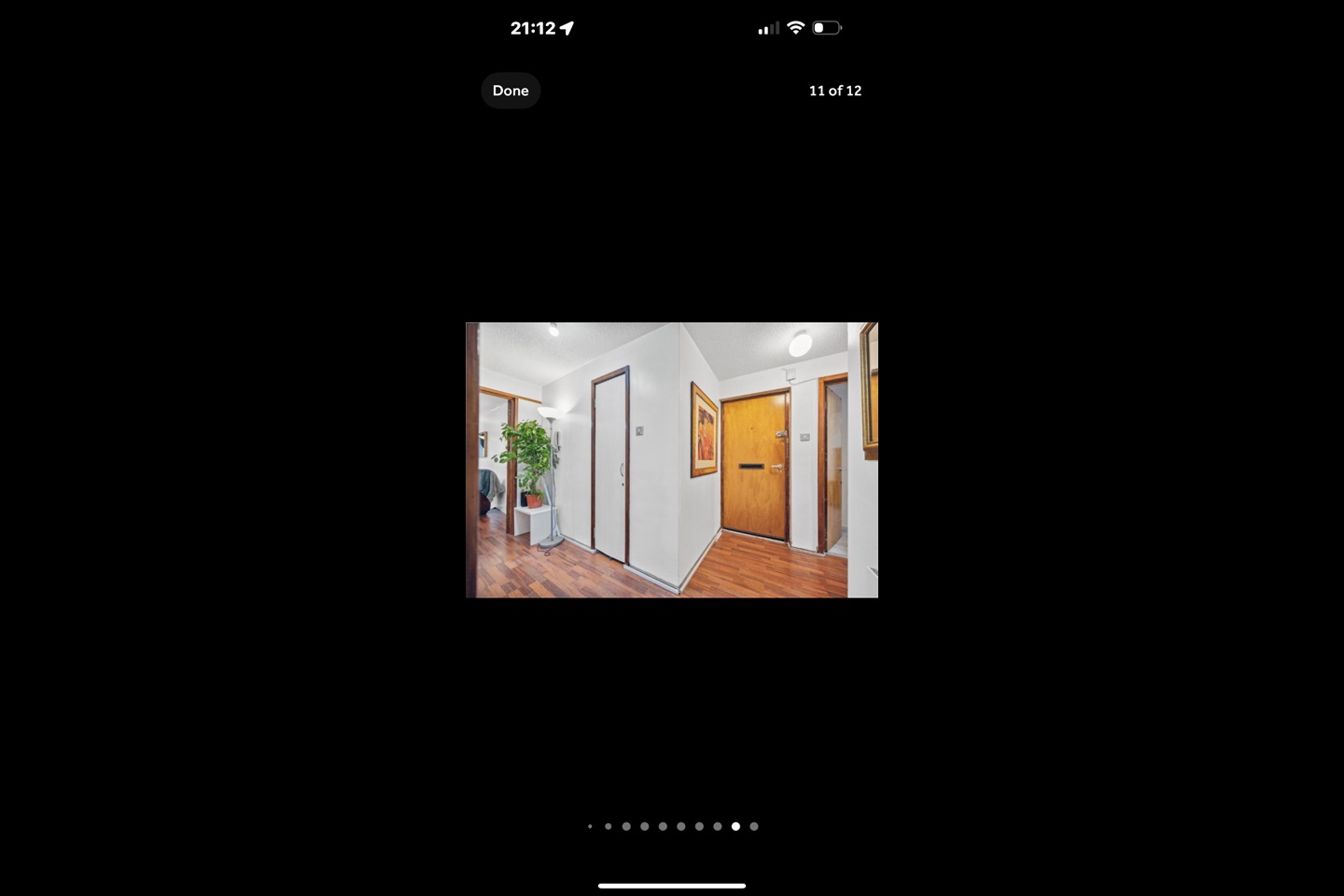Tap Done to close photo viewer

click(x=511, y=91)
